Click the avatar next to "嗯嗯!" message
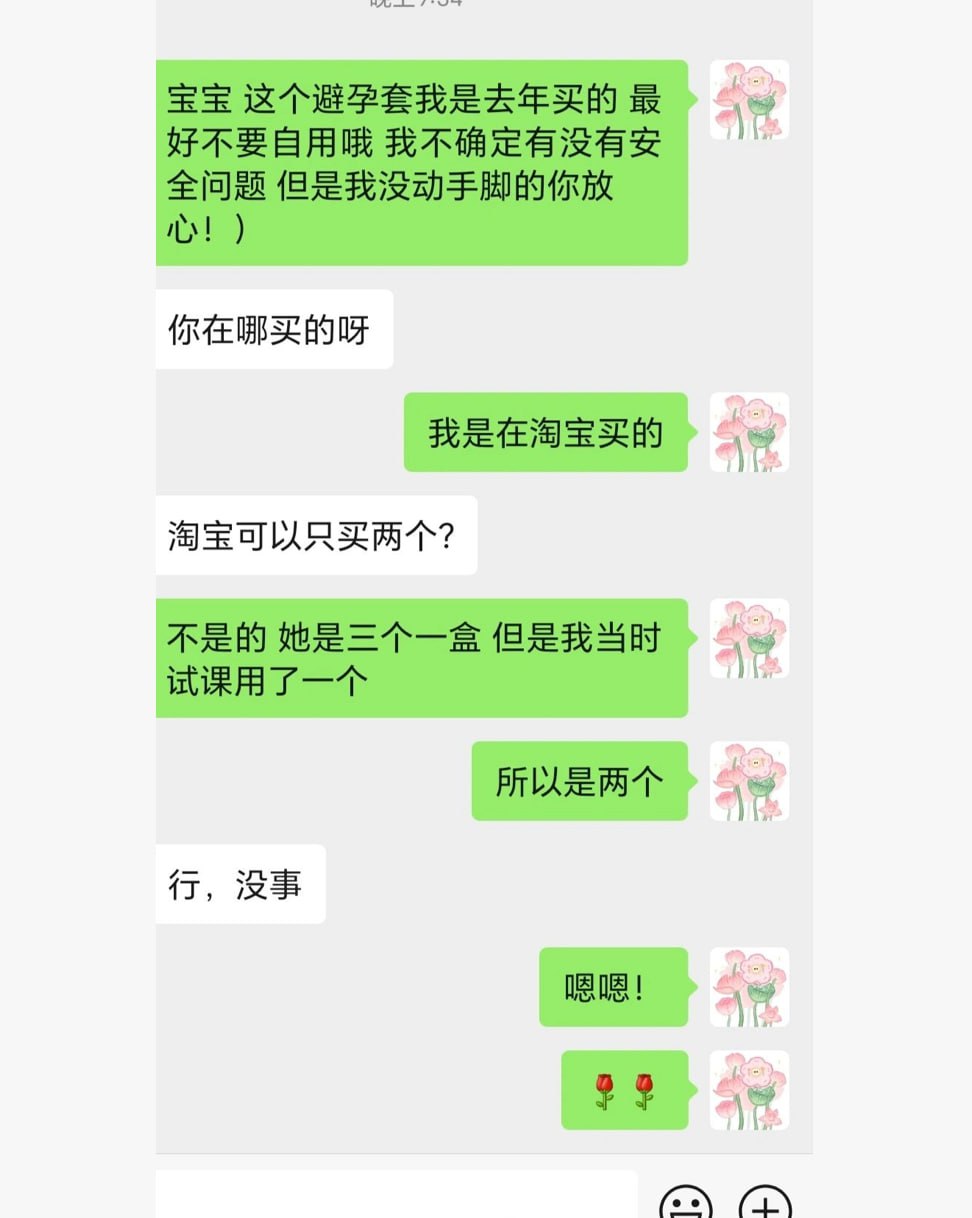 point(749,988)
